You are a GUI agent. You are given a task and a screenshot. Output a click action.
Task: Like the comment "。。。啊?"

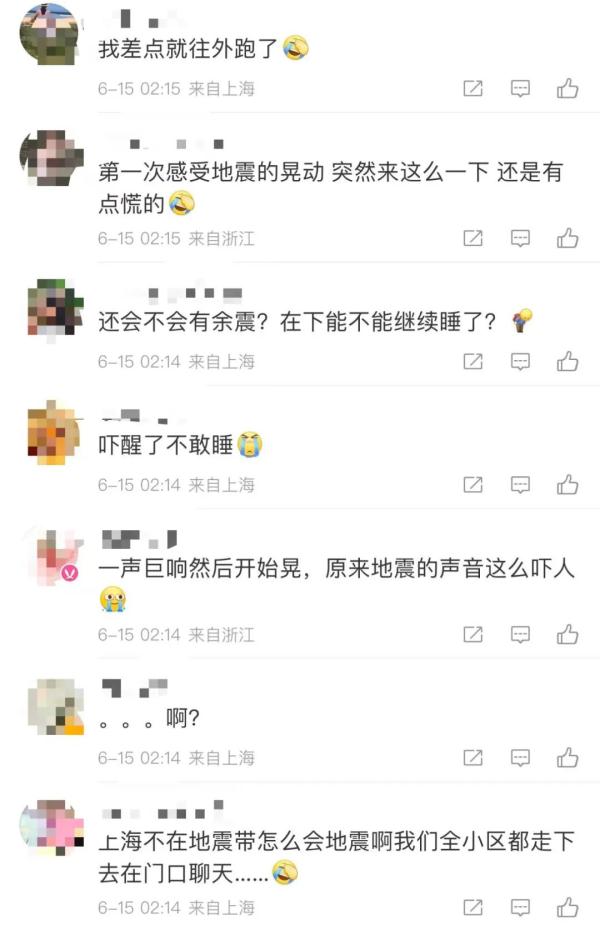[x=568, y=758]
